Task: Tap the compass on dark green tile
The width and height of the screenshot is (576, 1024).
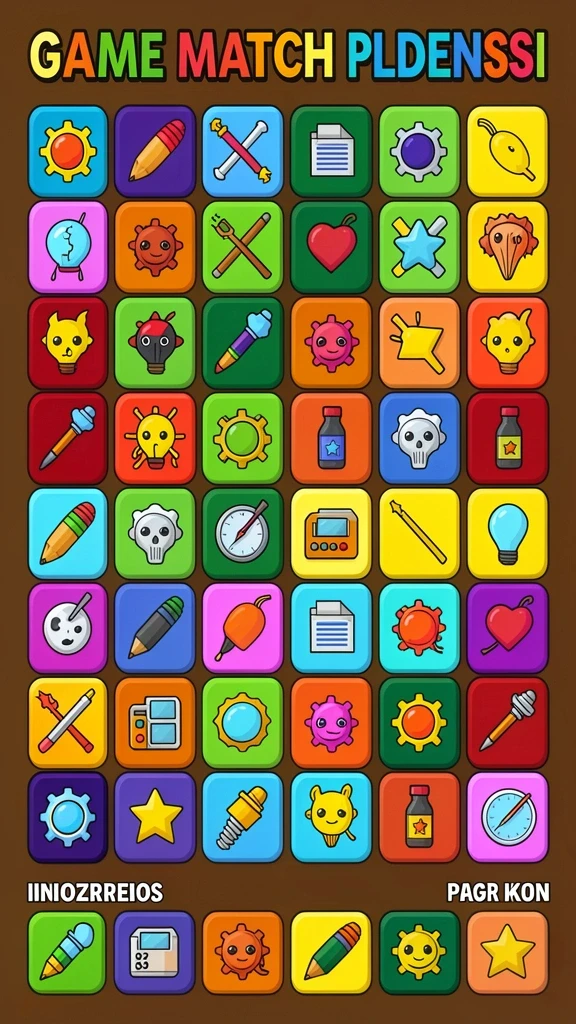Action: pos(242,533)
